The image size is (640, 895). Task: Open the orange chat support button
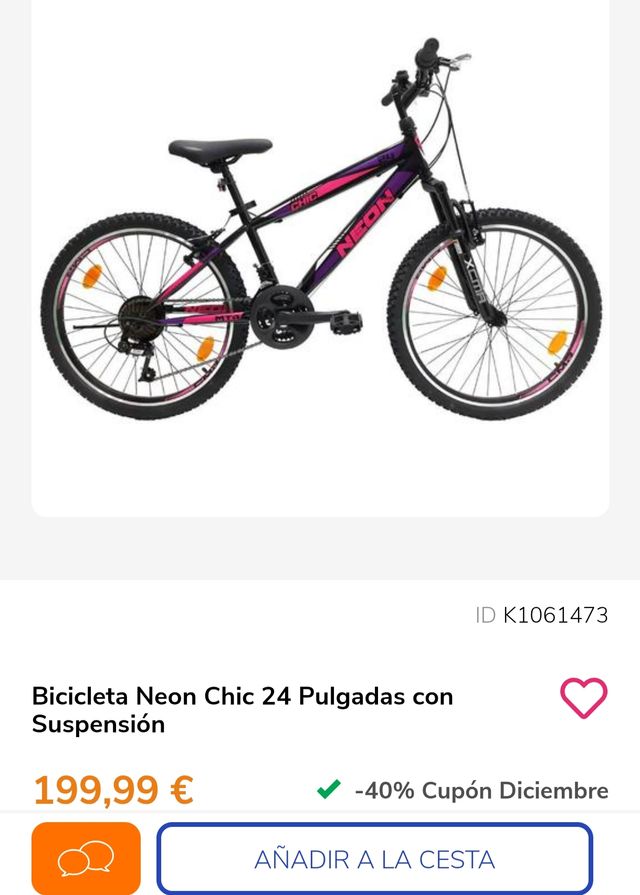click(x=86, y=859)
